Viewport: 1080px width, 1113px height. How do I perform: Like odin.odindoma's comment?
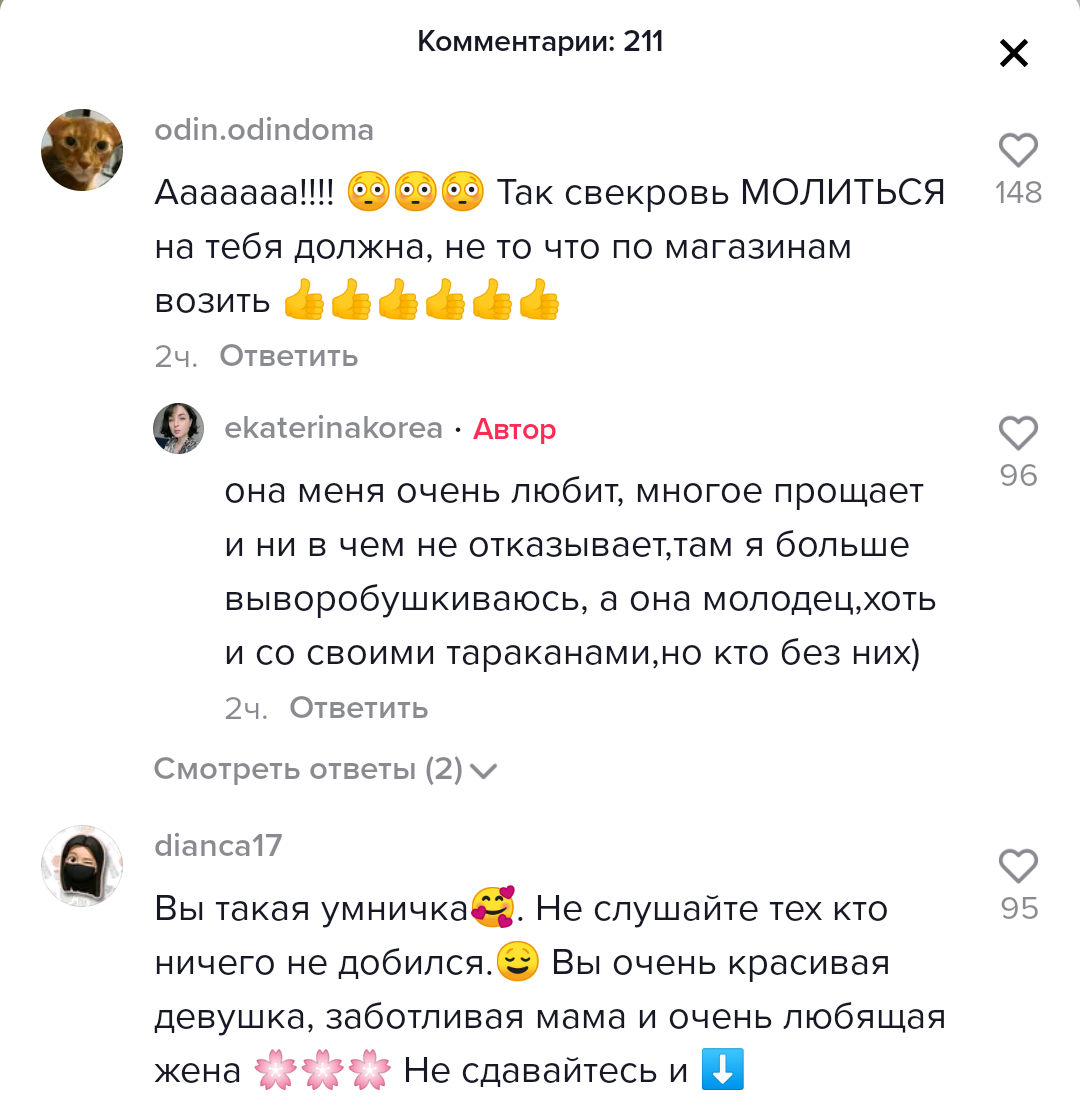pyautogui.click(x=1018, y=151)
